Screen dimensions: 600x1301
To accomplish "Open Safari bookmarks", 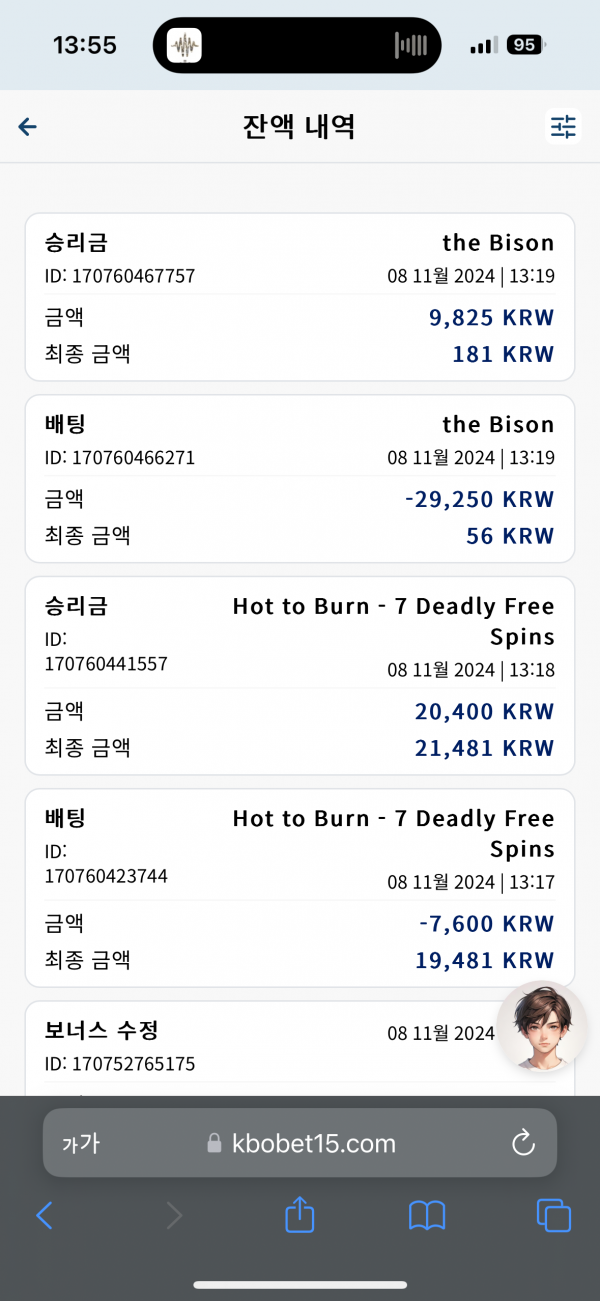I will click(x=427, y=1215).
